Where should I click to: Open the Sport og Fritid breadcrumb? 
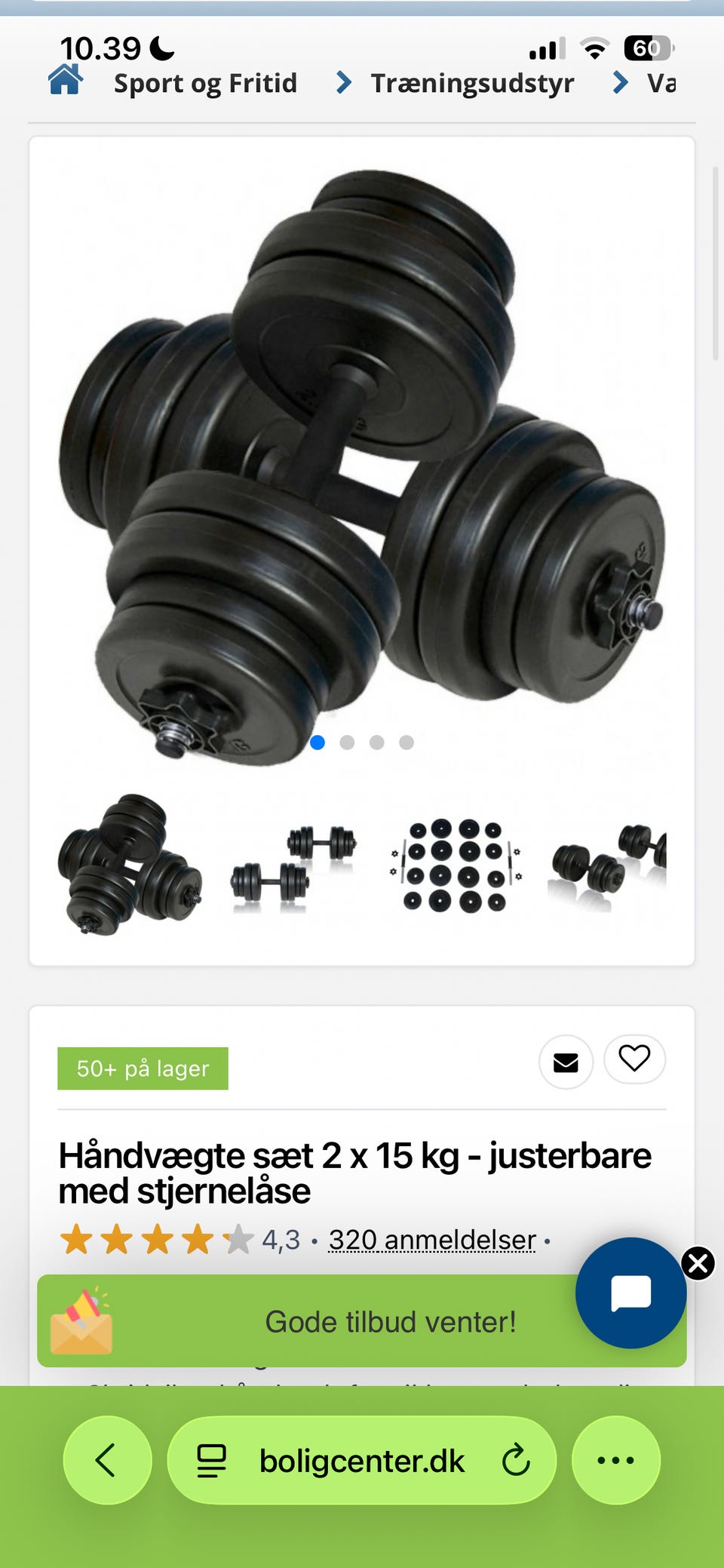[205, 83]
